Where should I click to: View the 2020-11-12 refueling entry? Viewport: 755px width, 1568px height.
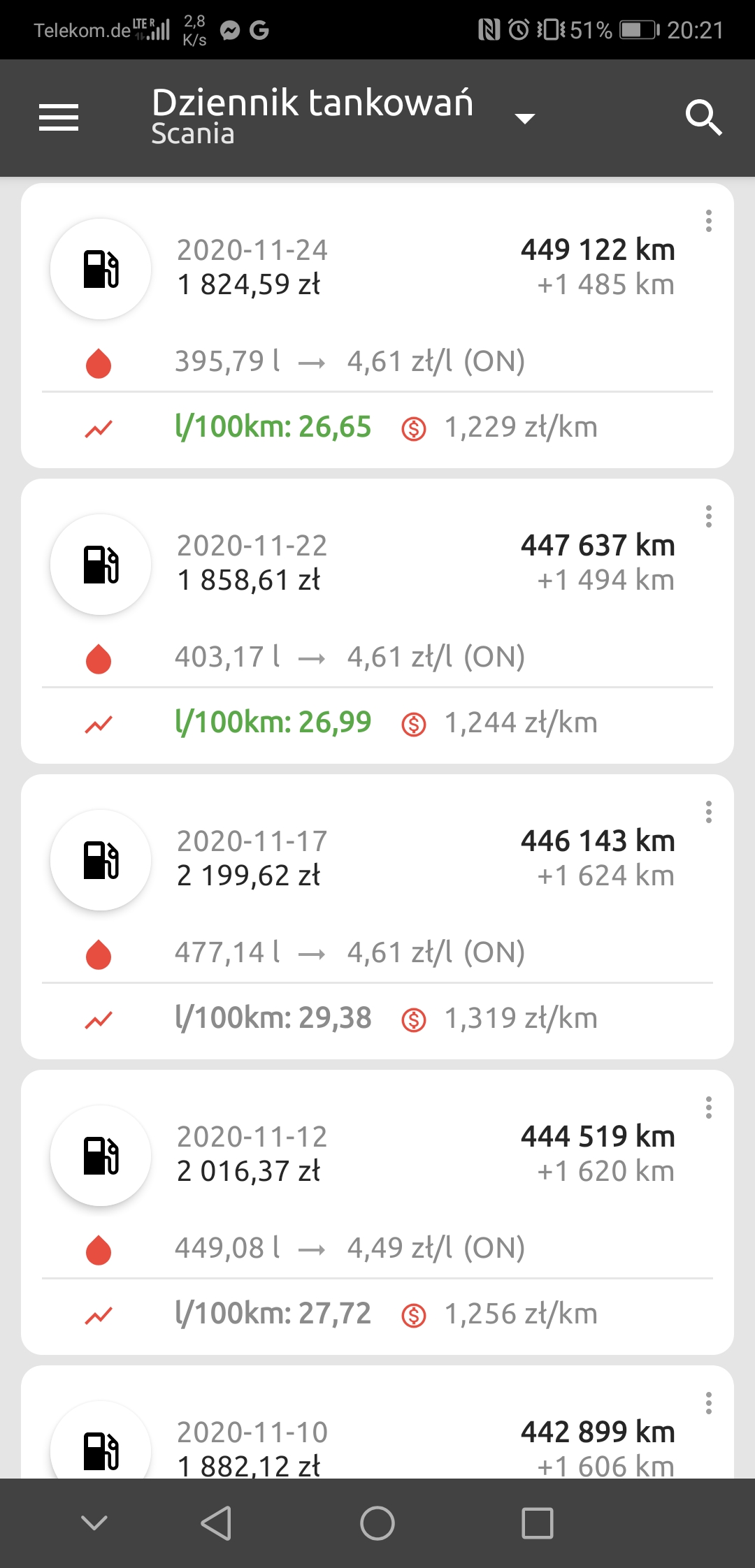pyautogui.click(x=377, y=1212)
